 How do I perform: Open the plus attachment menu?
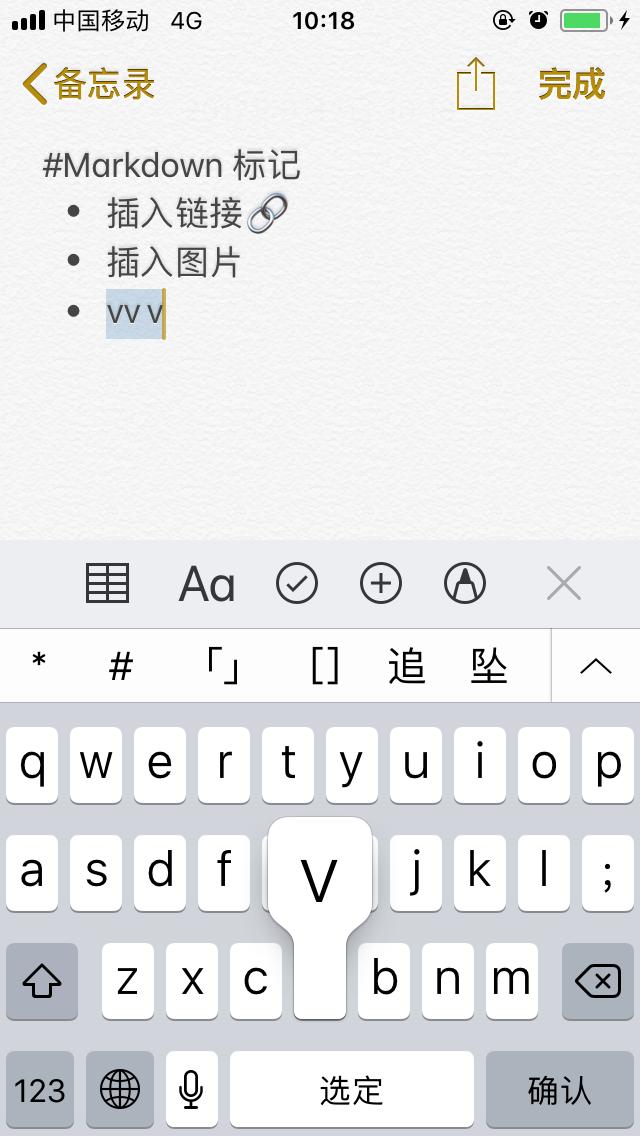coord(381,583)
